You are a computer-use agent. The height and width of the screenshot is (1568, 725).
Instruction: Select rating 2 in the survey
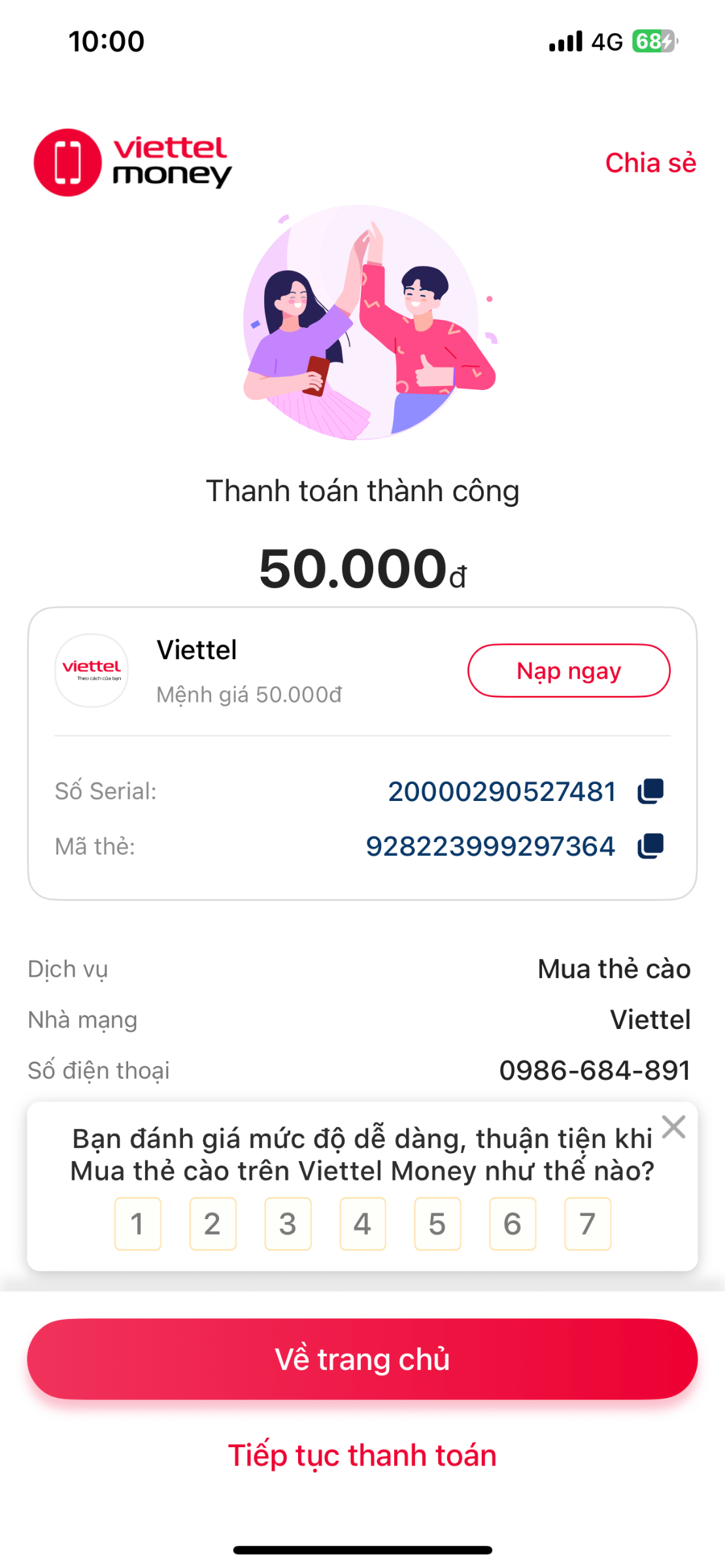[x=213, y=1223]
